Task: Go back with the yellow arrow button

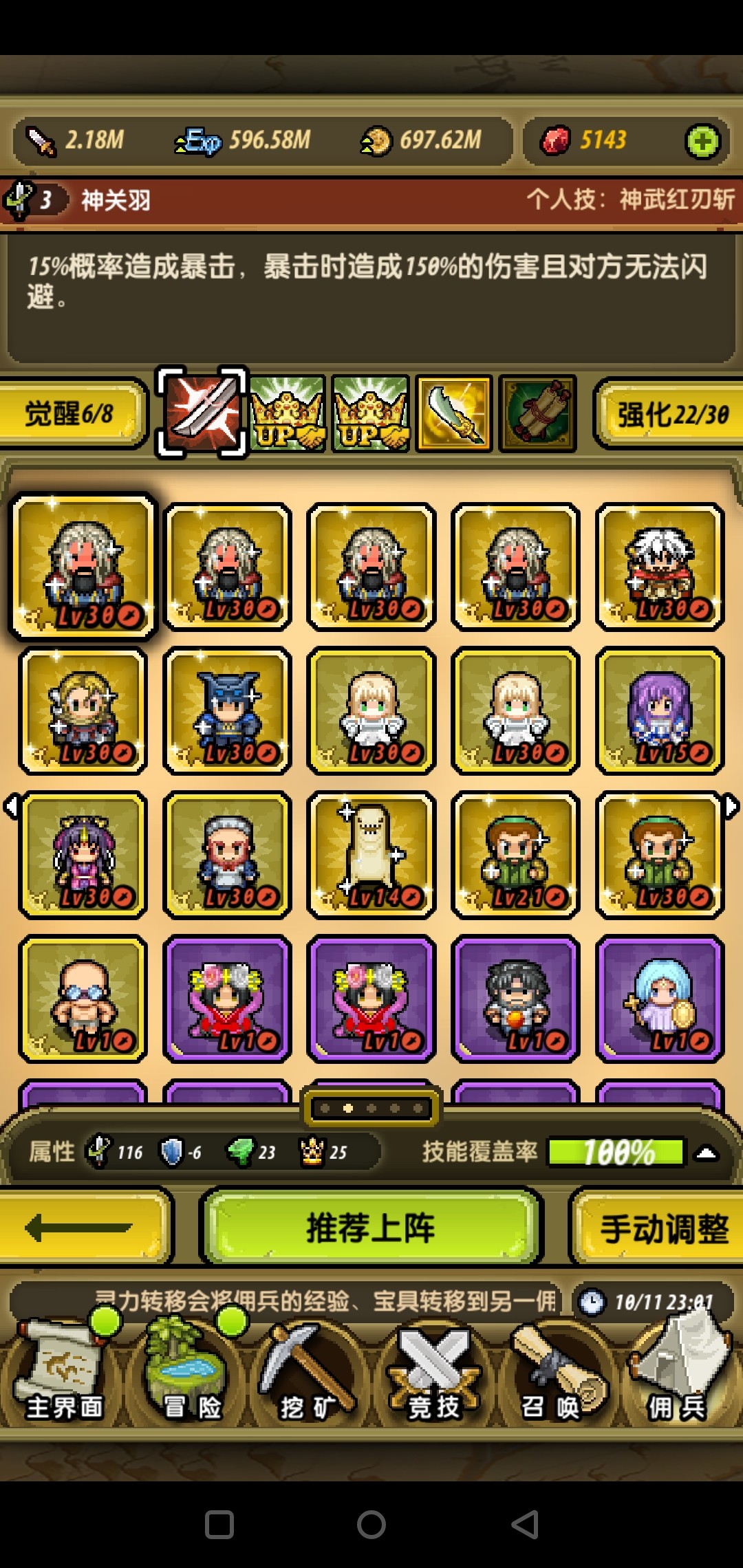Action: [83, 1228]
